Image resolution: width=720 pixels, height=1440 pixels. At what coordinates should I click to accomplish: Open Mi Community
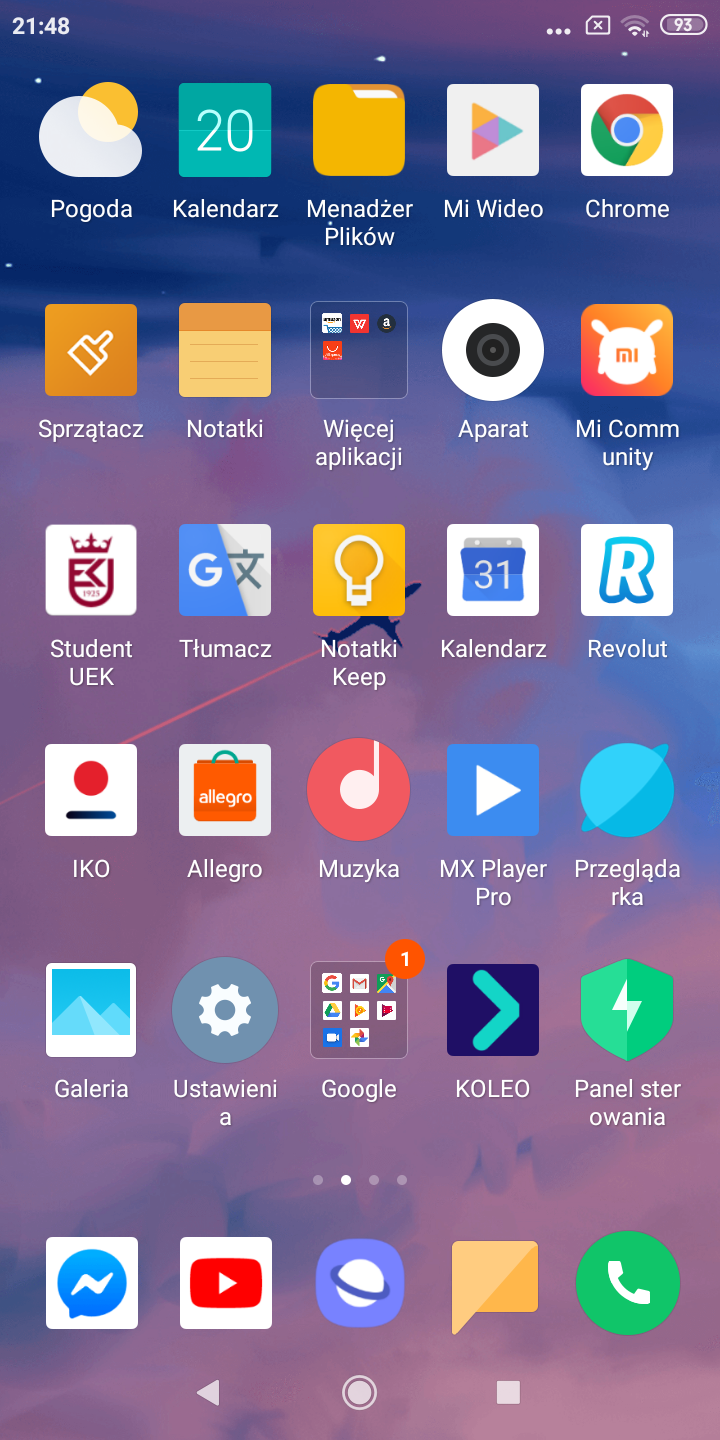click(x=627, y=350)
